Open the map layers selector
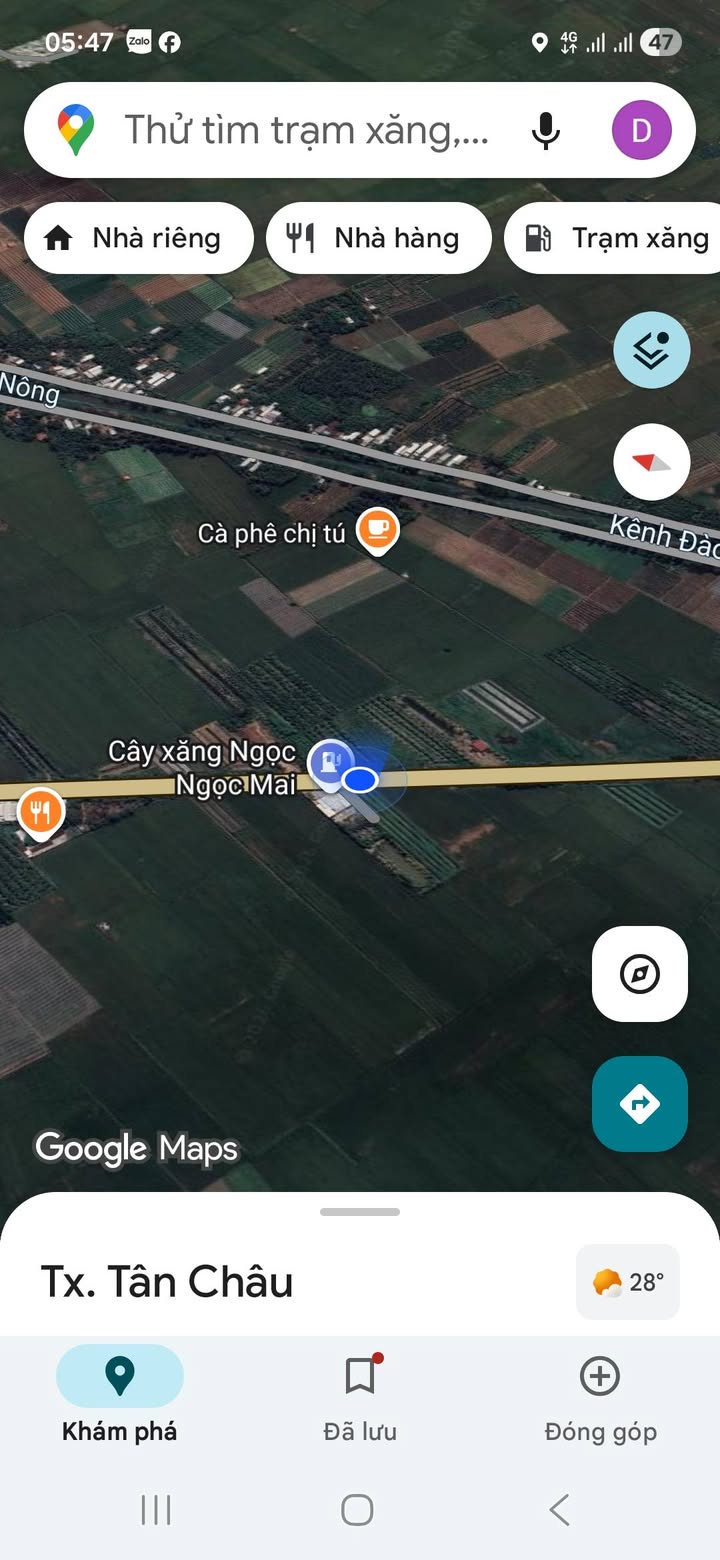The width and height of the screenshot is (720, 1560). click(651, 350)
